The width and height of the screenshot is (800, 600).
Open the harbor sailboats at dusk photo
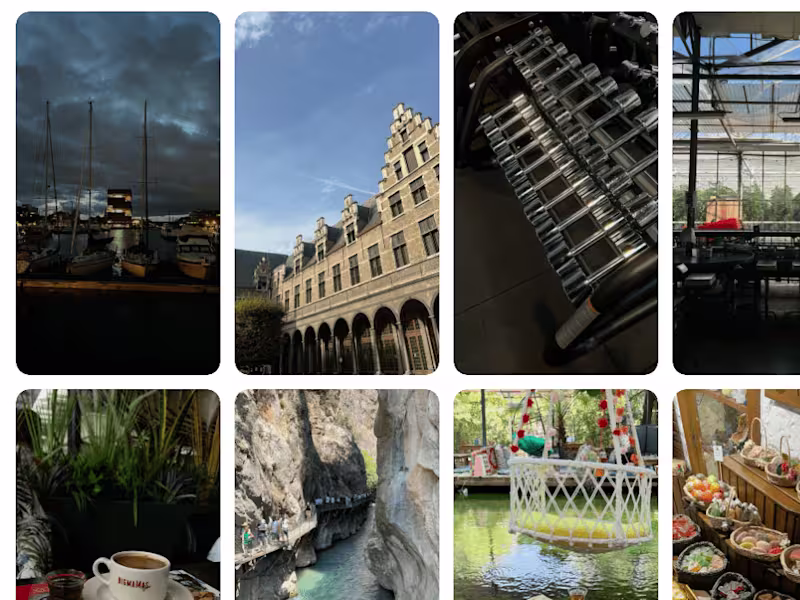click(118, 192)
